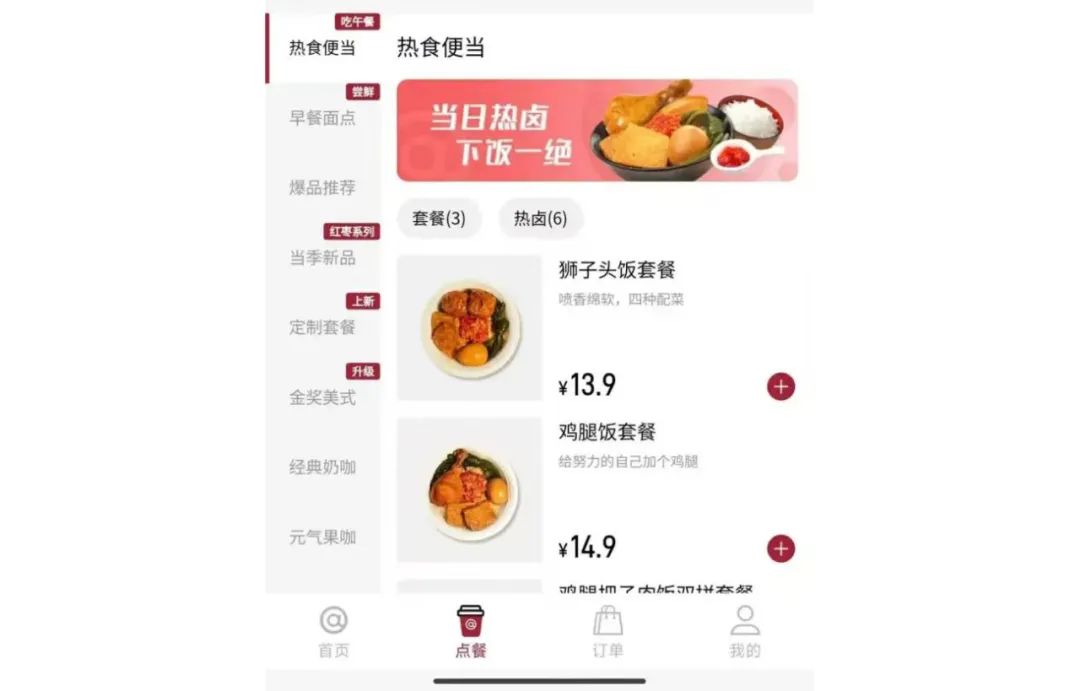Open the 经典奶咖 category

coord(322,467)
